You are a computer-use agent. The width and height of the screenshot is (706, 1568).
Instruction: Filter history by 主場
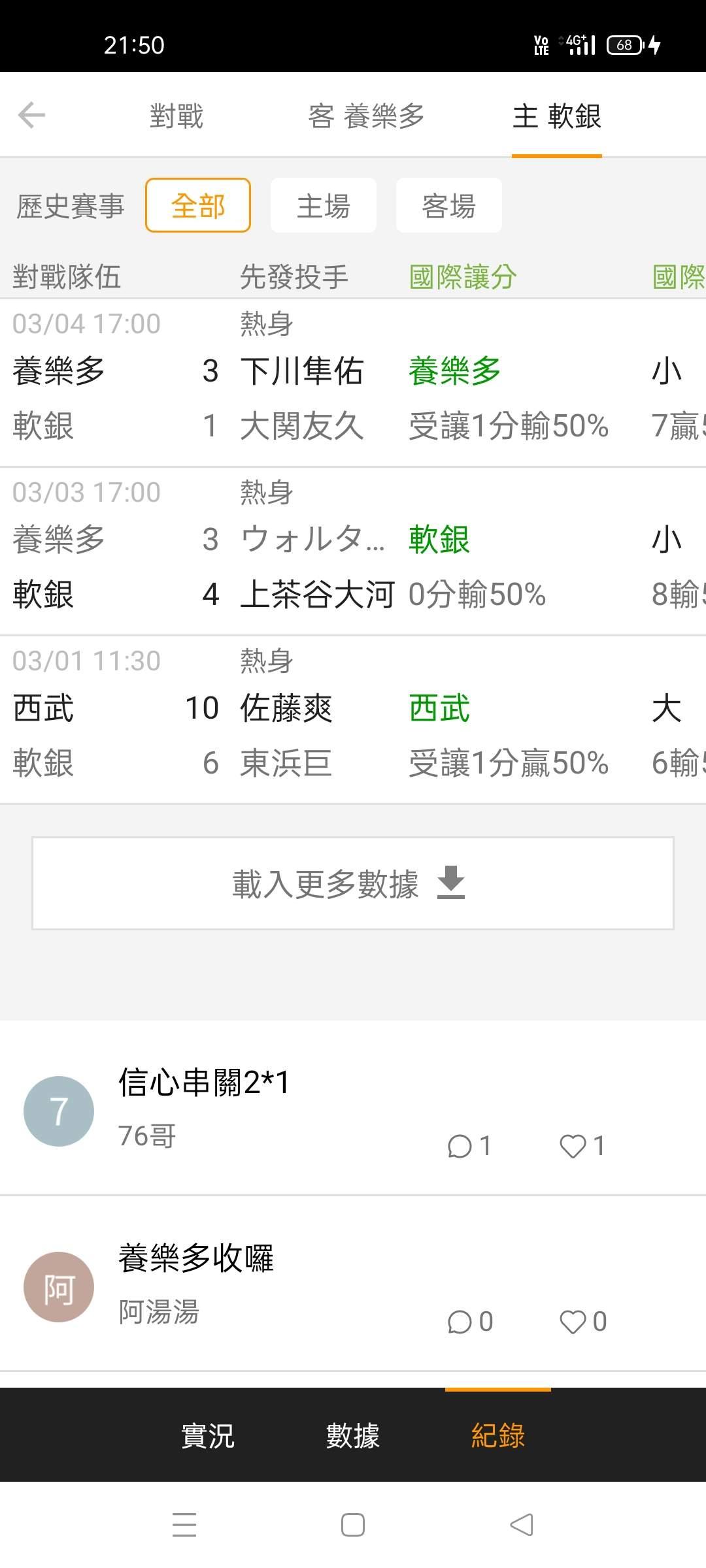(324, 205)
